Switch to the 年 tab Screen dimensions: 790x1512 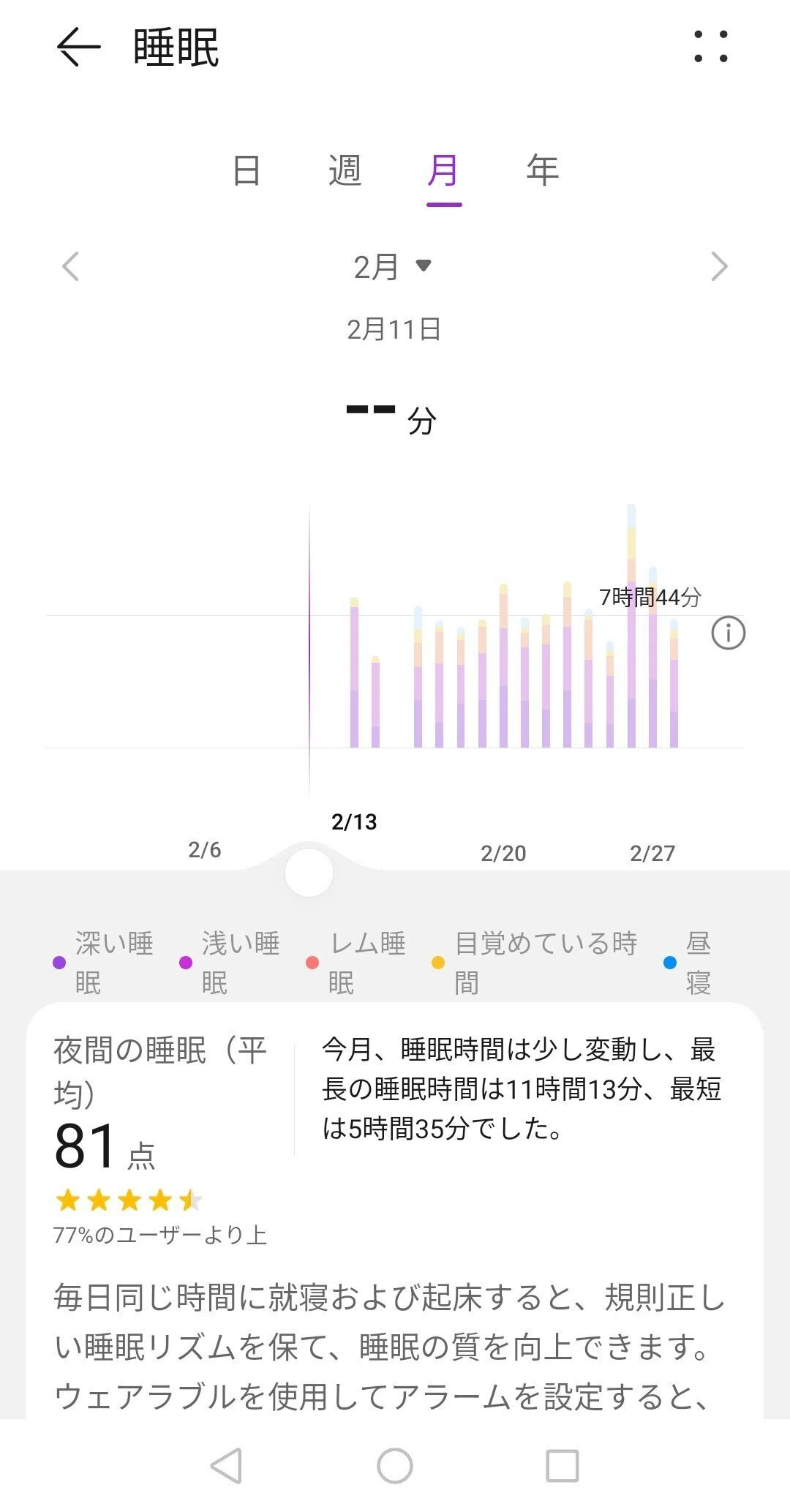543,170
